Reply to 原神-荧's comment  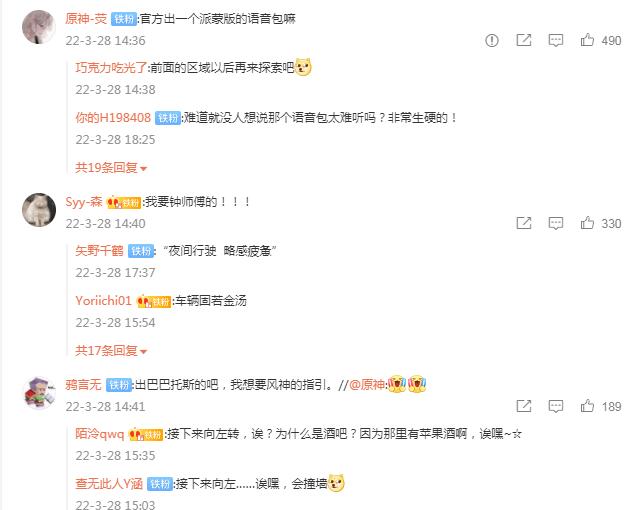556,41
